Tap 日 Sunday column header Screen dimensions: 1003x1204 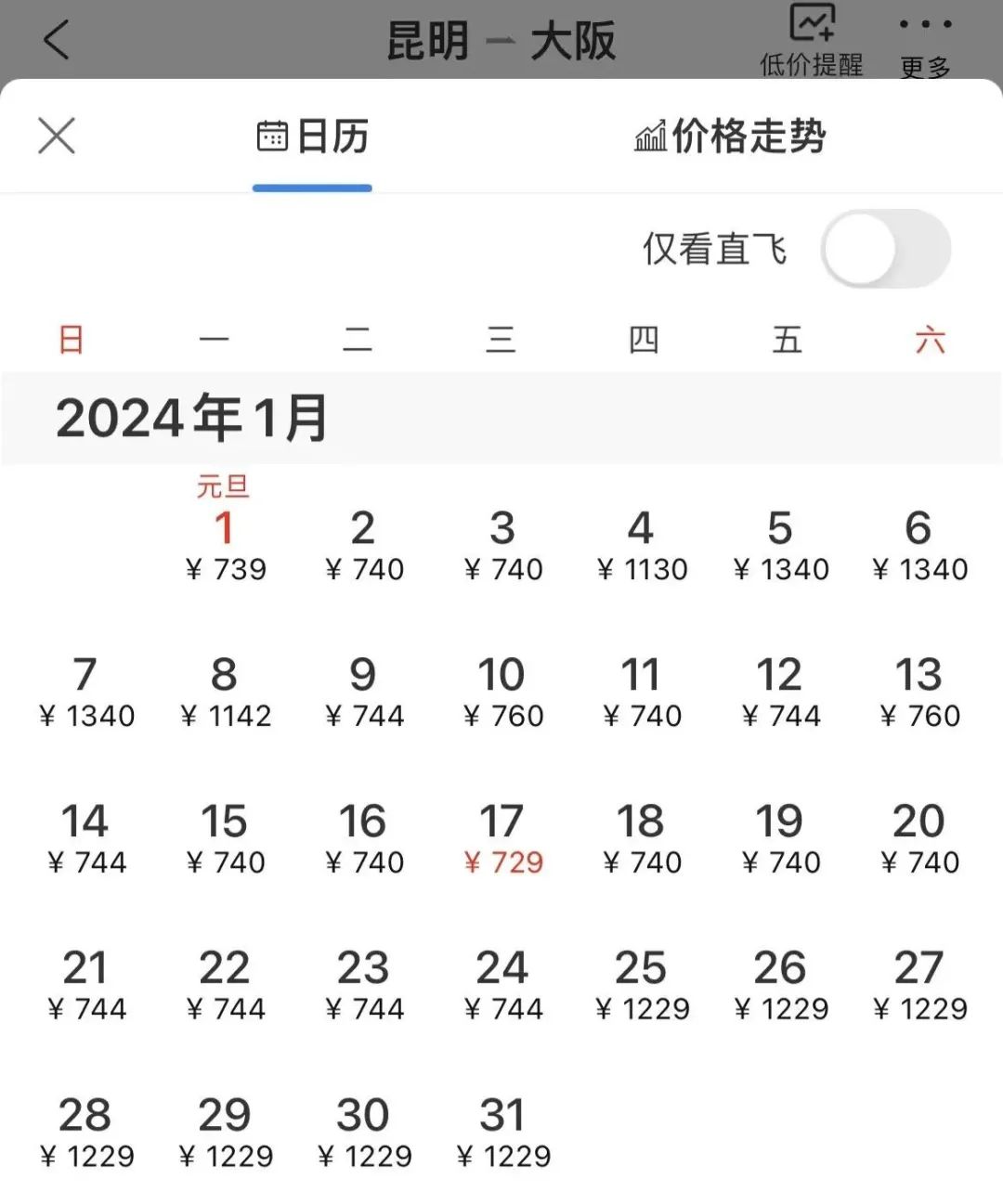[x=72, y=340]
